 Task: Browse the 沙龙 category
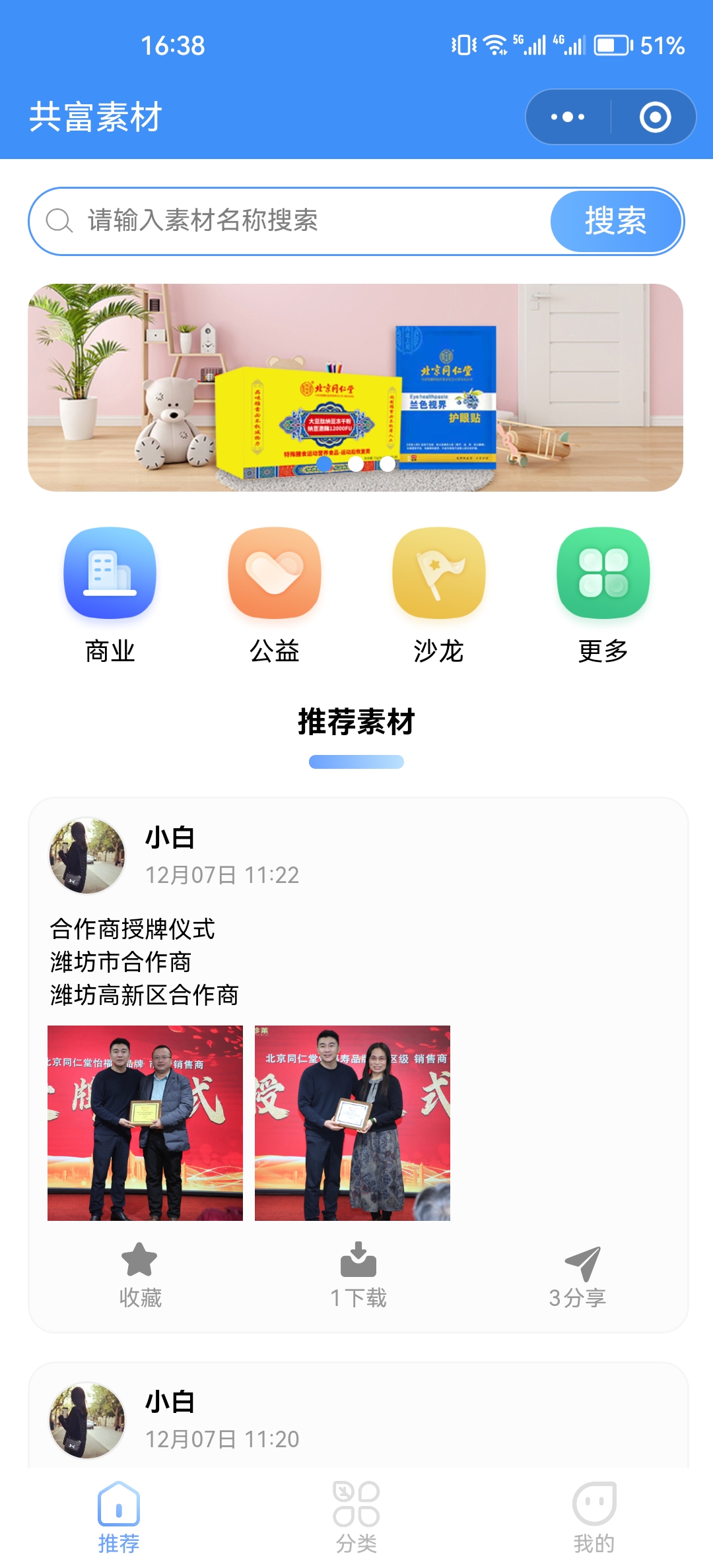439,594
